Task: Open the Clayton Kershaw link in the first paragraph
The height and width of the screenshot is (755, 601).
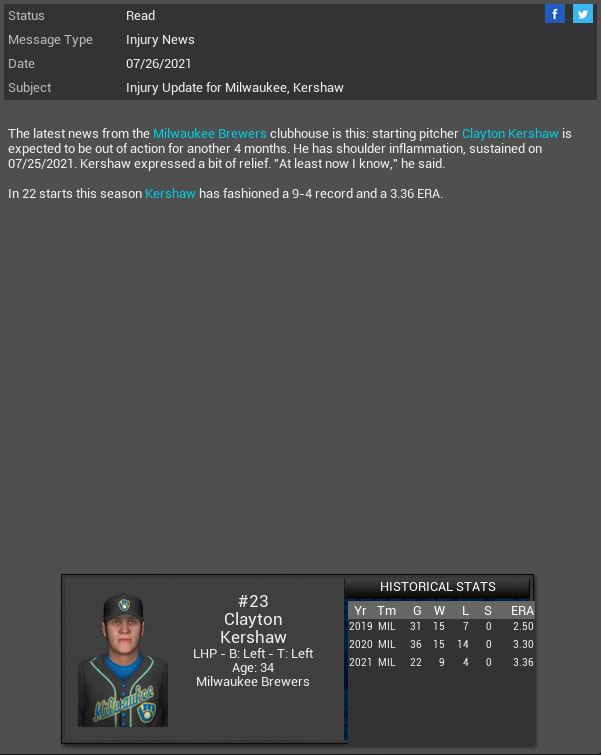Action: point(510,133)
